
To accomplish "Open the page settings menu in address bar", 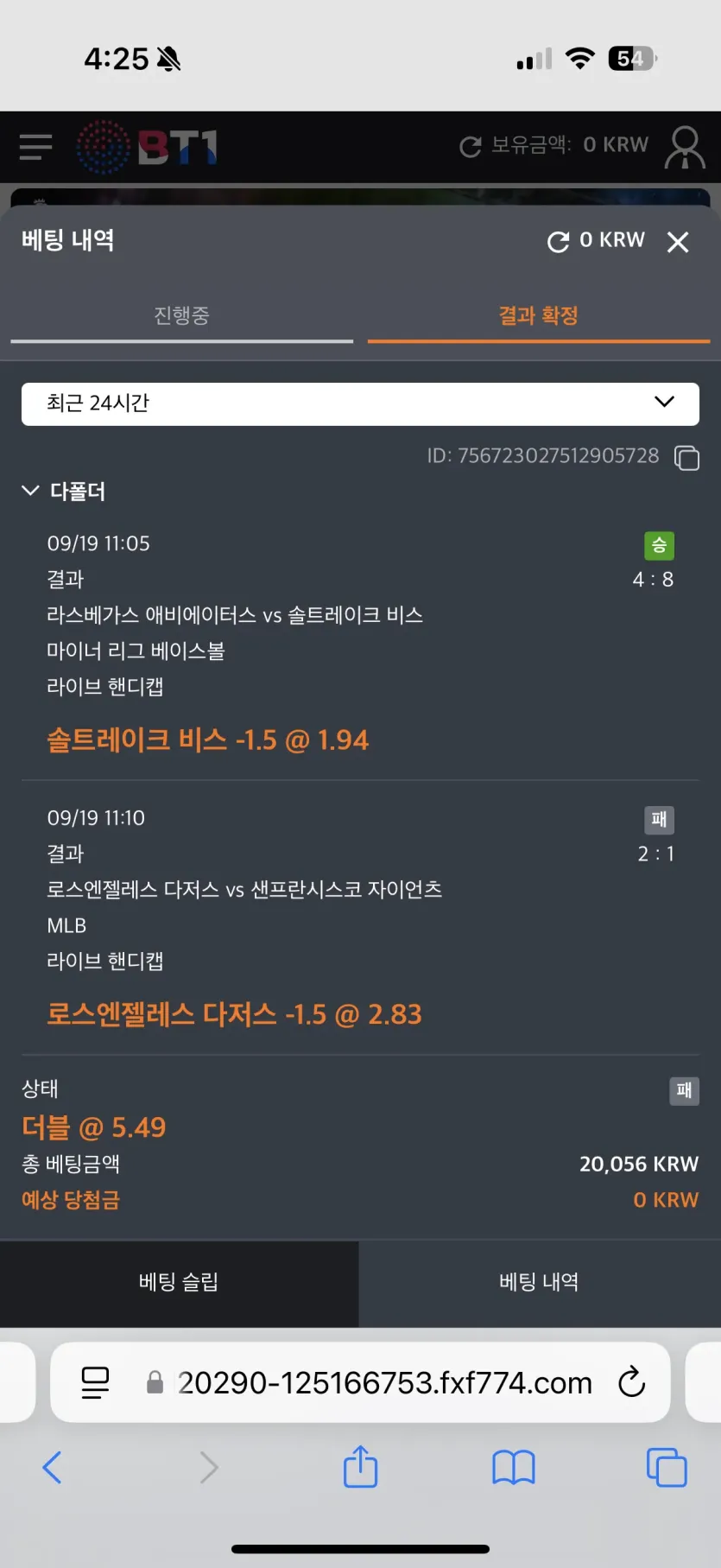I will tap(95, 1382).
